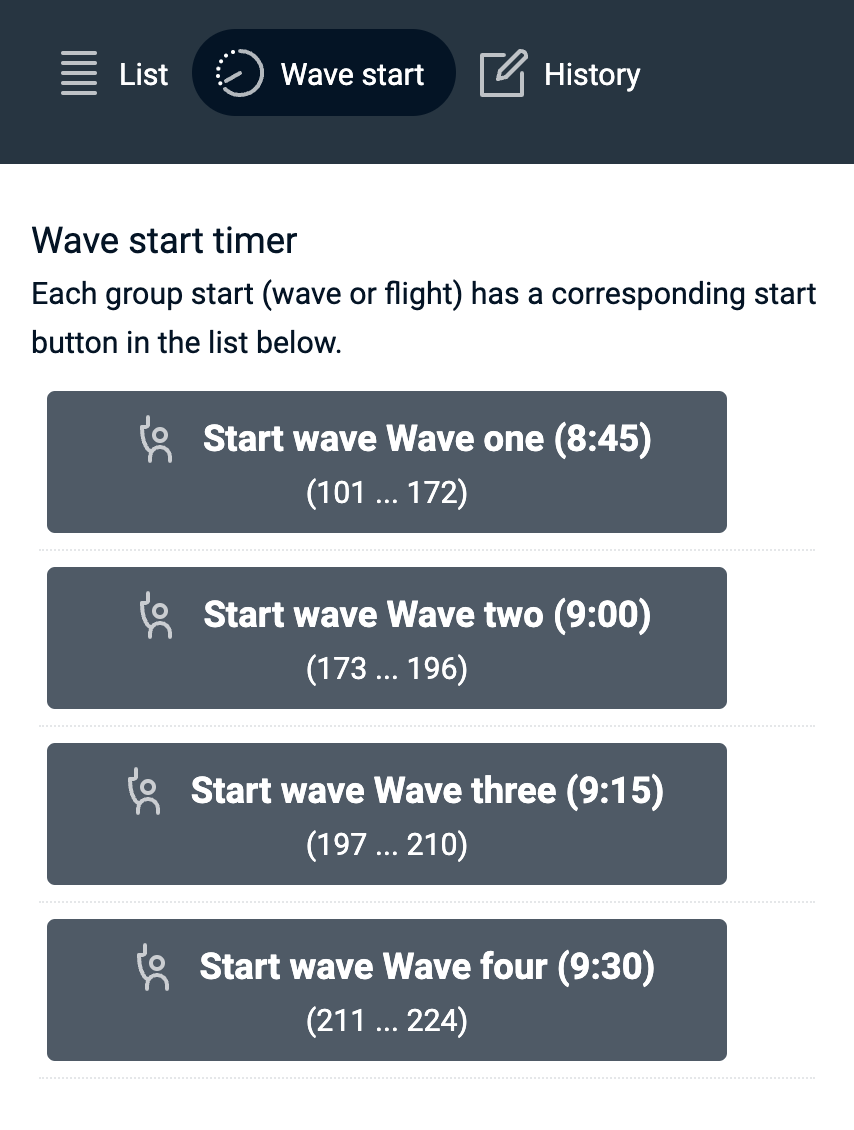The width and height of the screenshot is (854, 1130).
Task: Open the History tab
Action: point(560,74)
